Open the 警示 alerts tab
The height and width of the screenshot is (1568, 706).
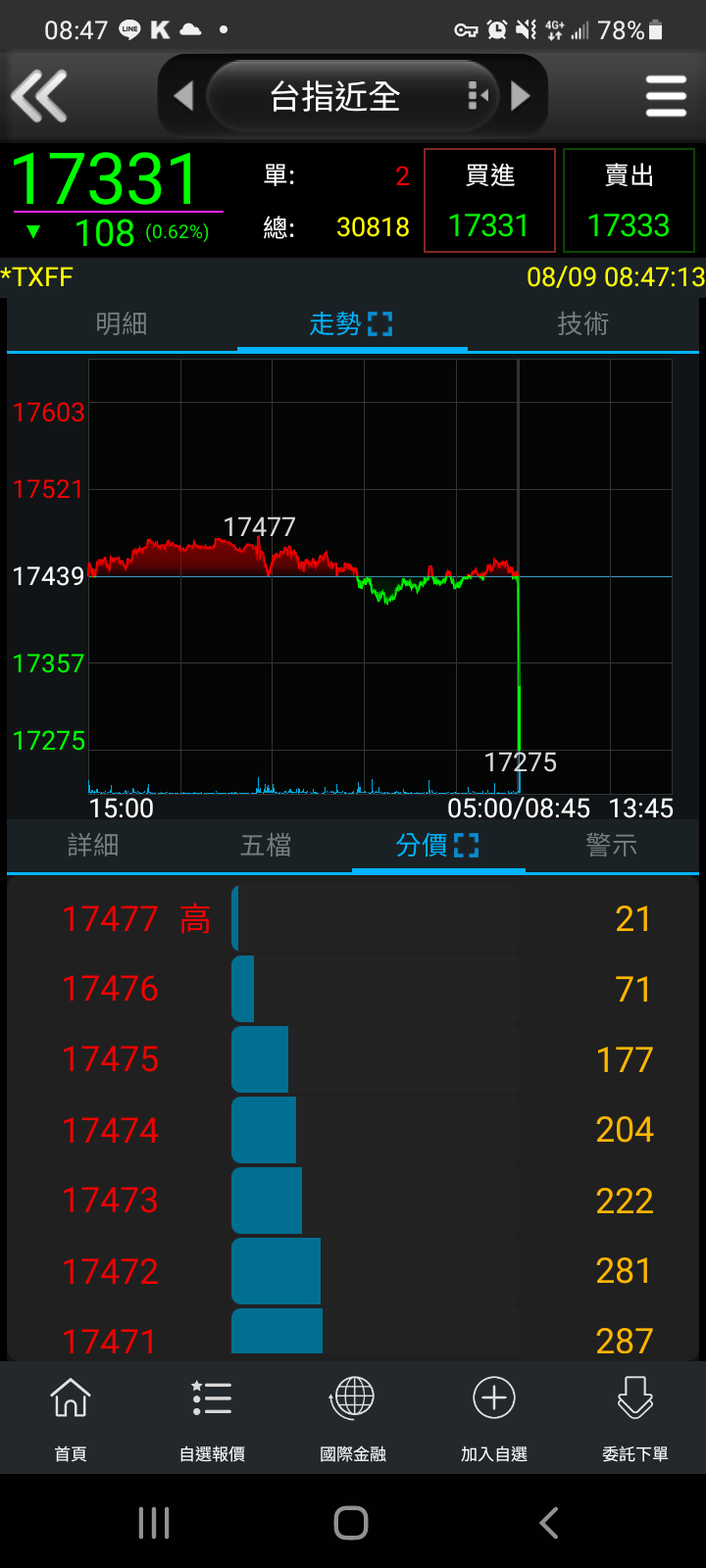tap(612, 845)
